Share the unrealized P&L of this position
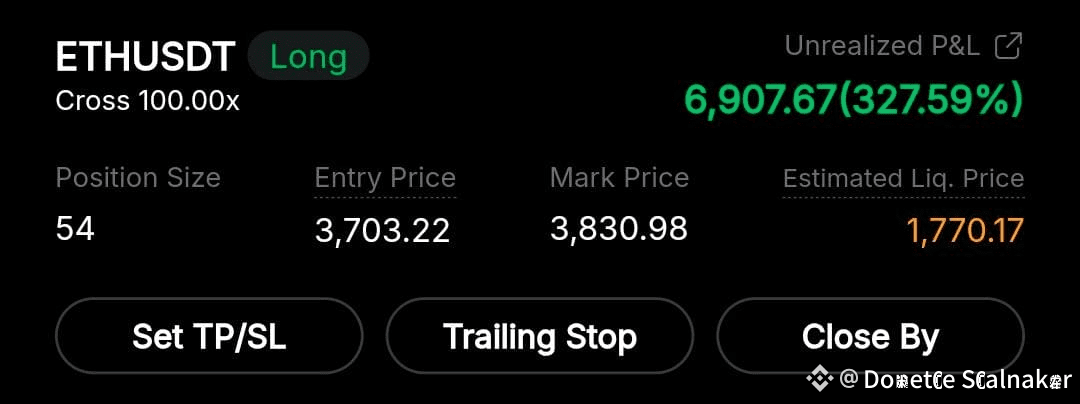Image resolution: width=1080 pixels, height=404 pixels. [x=1009, y=46]
